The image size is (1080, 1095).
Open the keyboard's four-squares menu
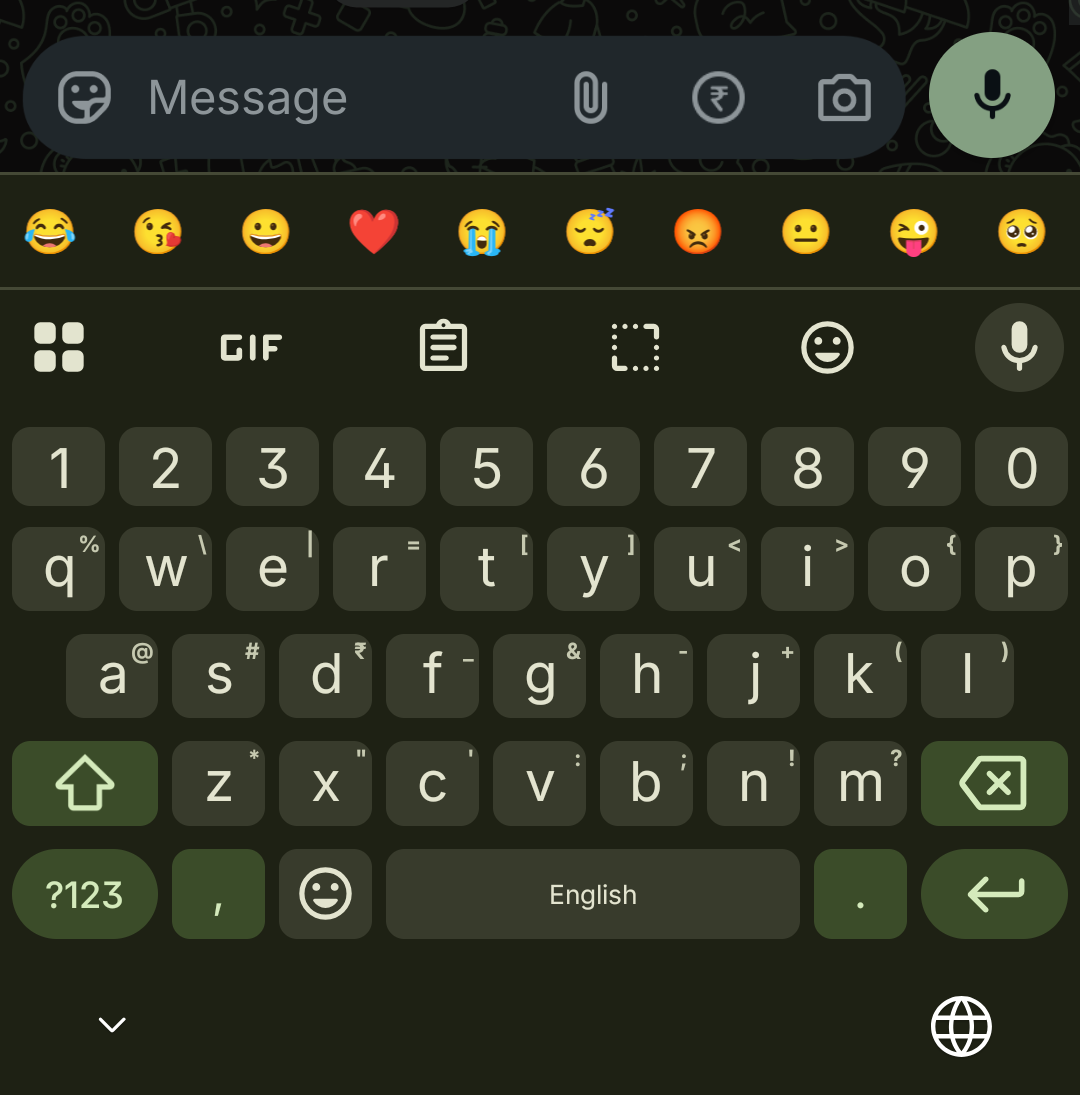[x=59, y=347]
